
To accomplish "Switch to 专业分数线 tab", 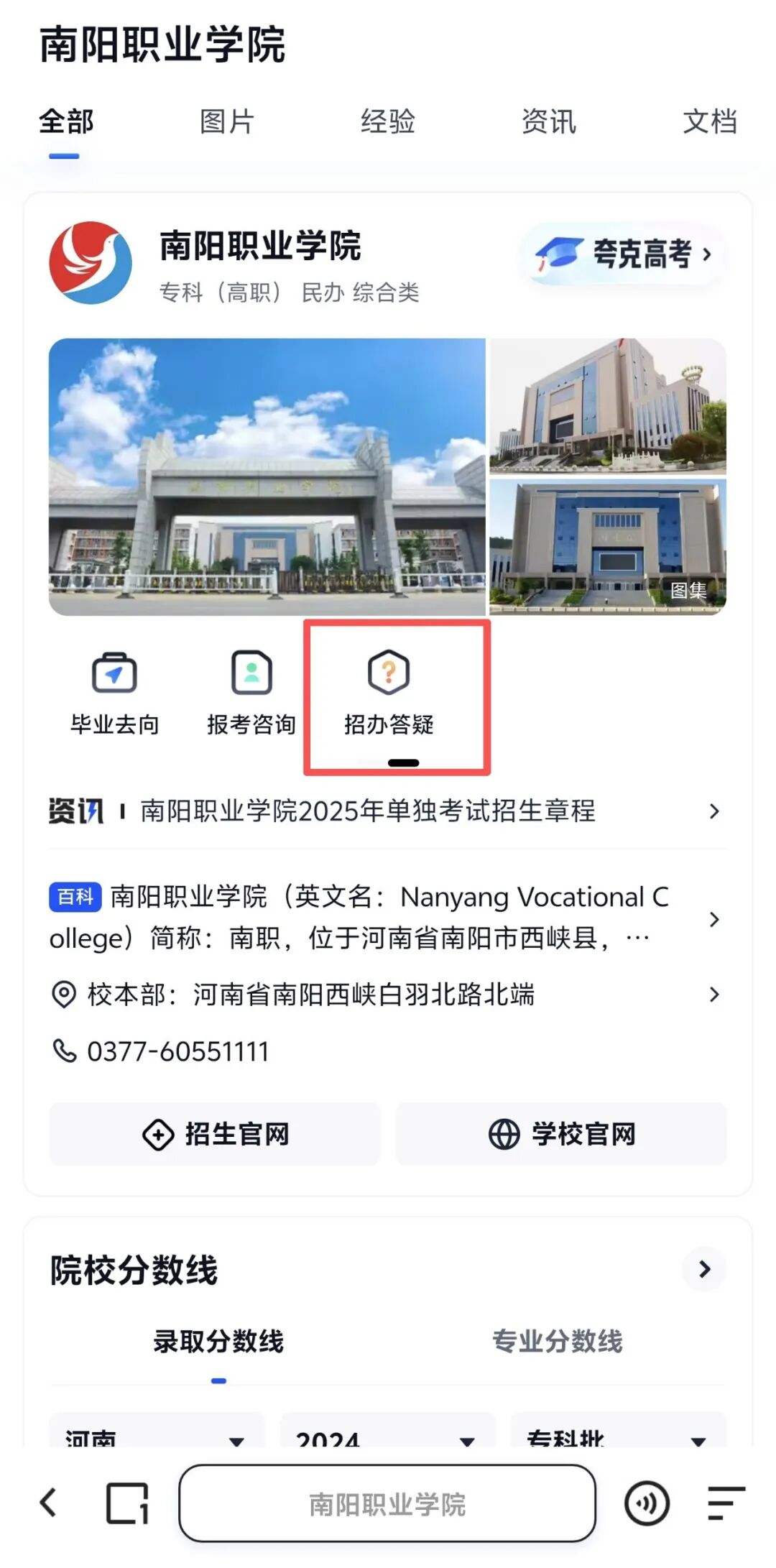I will pos(557,1342).
